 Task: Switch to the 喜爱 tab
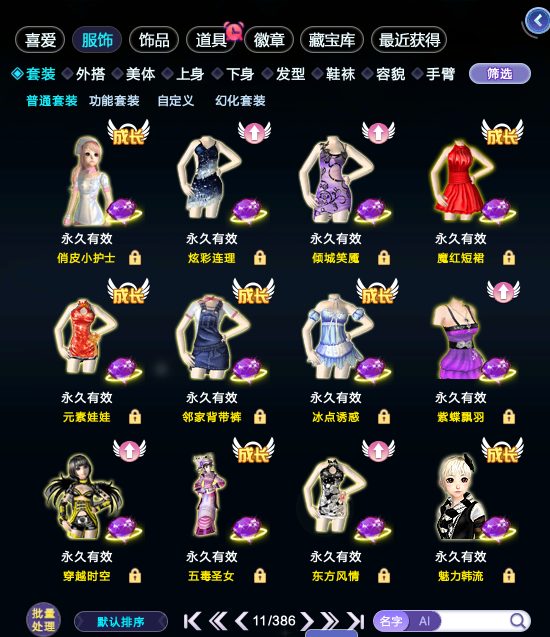(x=40, y=40)
